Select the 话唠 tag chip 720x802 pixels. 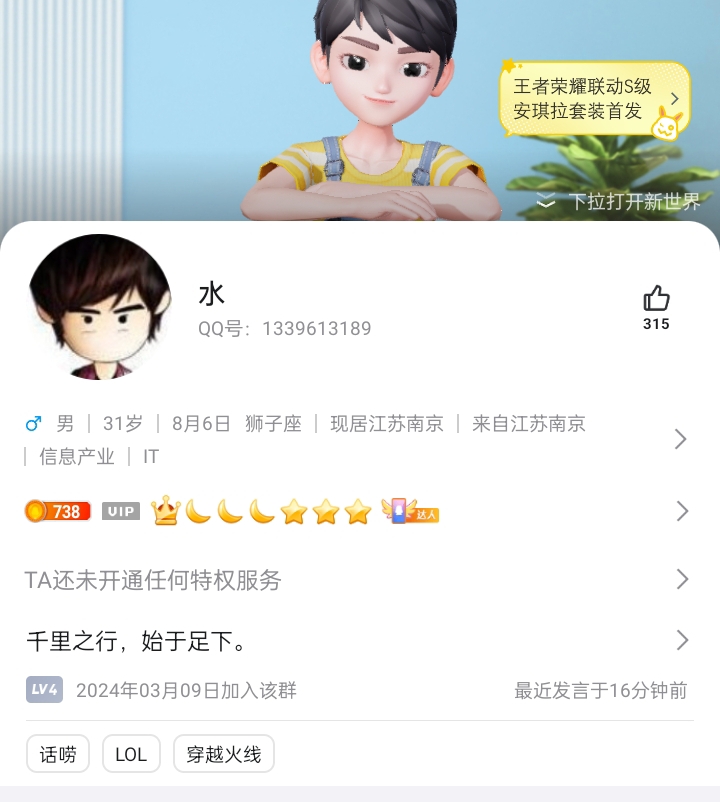(x=58, y=754)
